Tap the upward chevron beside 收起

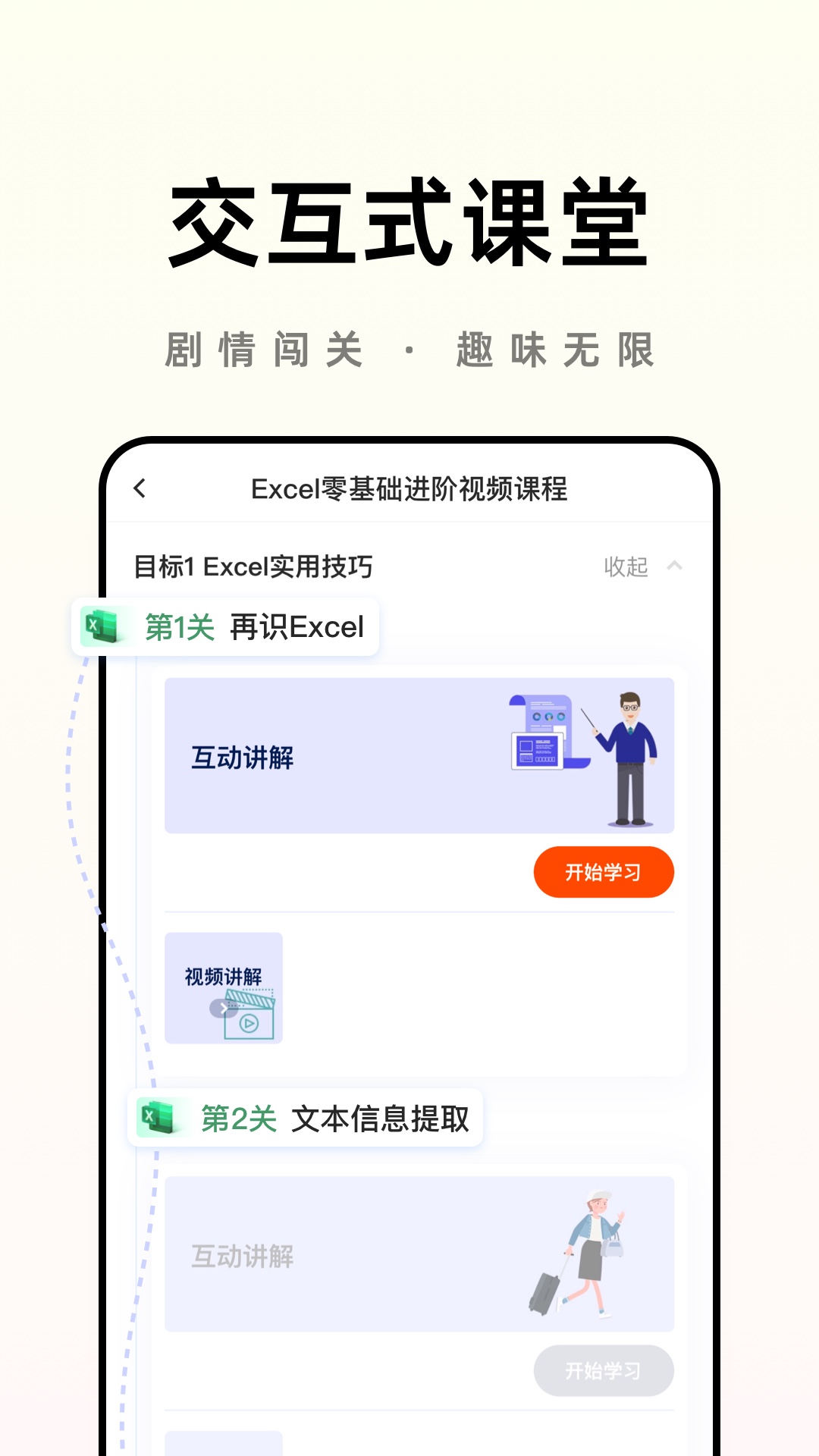click(x=676, y=567)
